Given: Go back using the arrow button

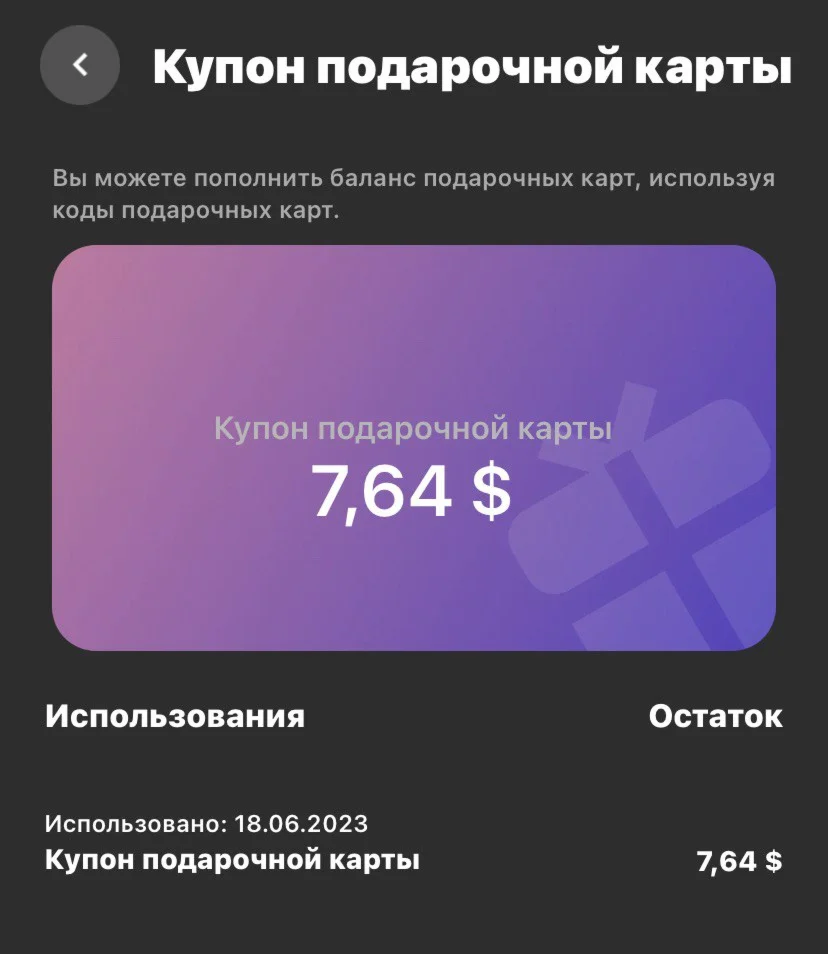Looking at the screenshot, I should [80, 66].
